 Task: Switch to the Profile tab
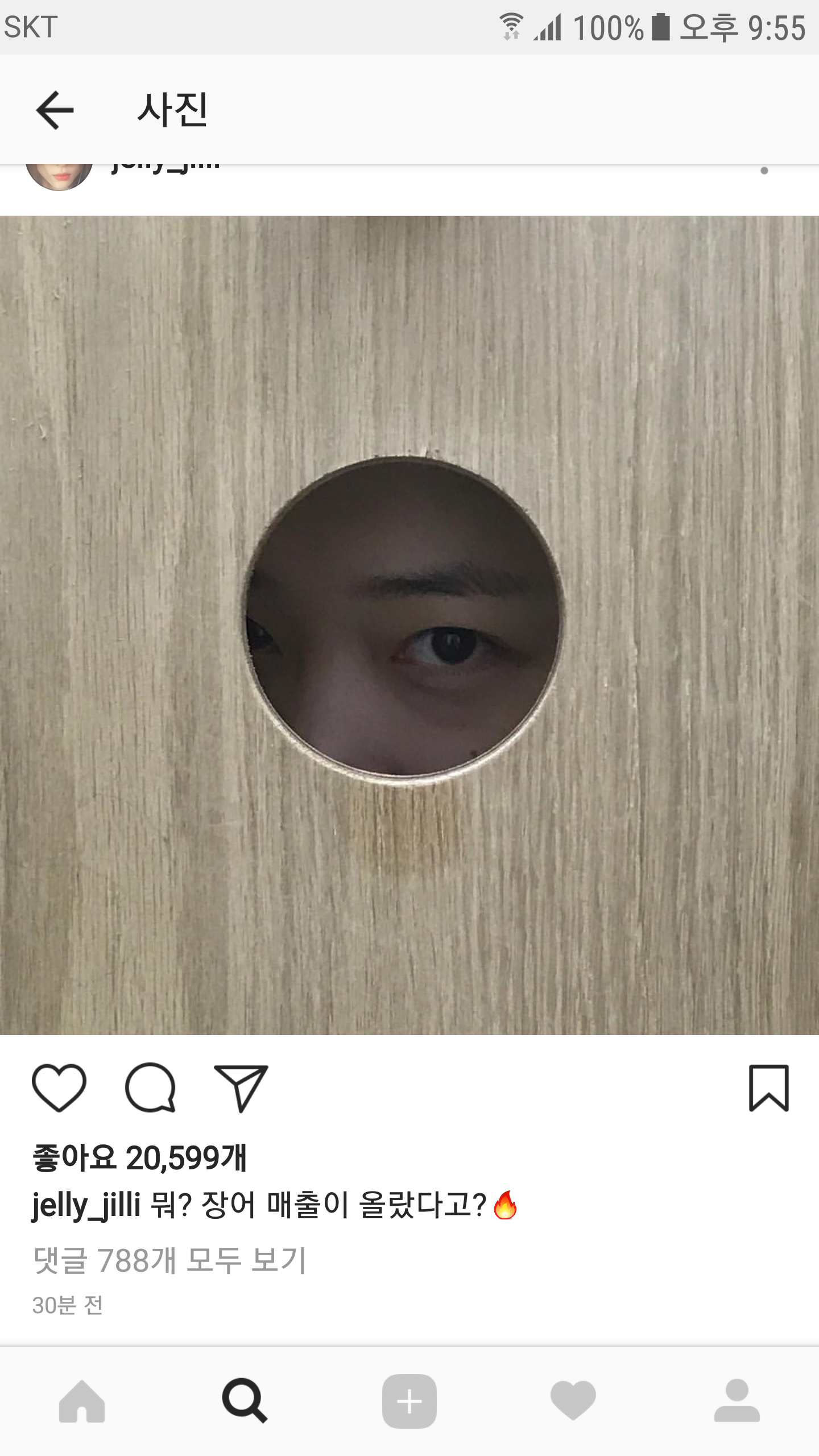[737, 1401]
